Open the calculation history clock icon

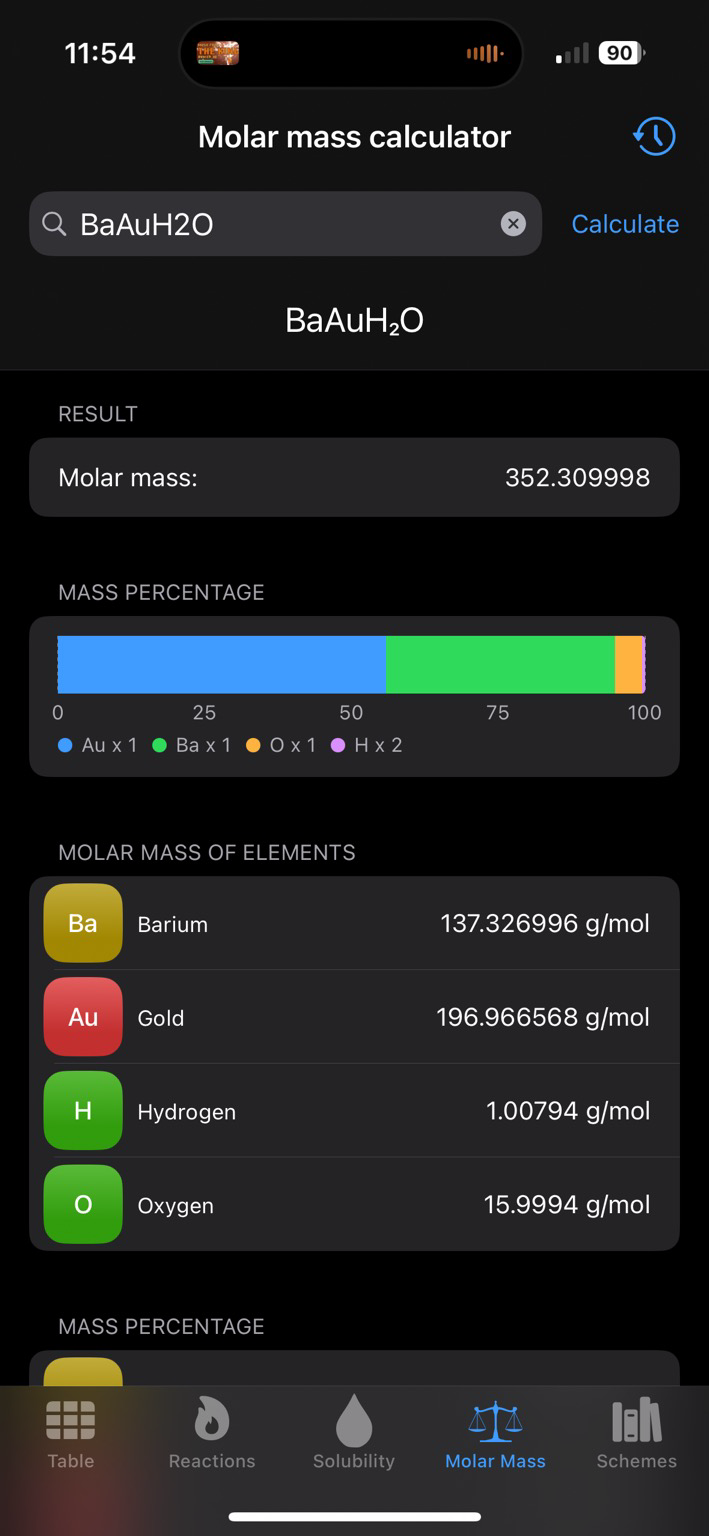coord(654,136)
